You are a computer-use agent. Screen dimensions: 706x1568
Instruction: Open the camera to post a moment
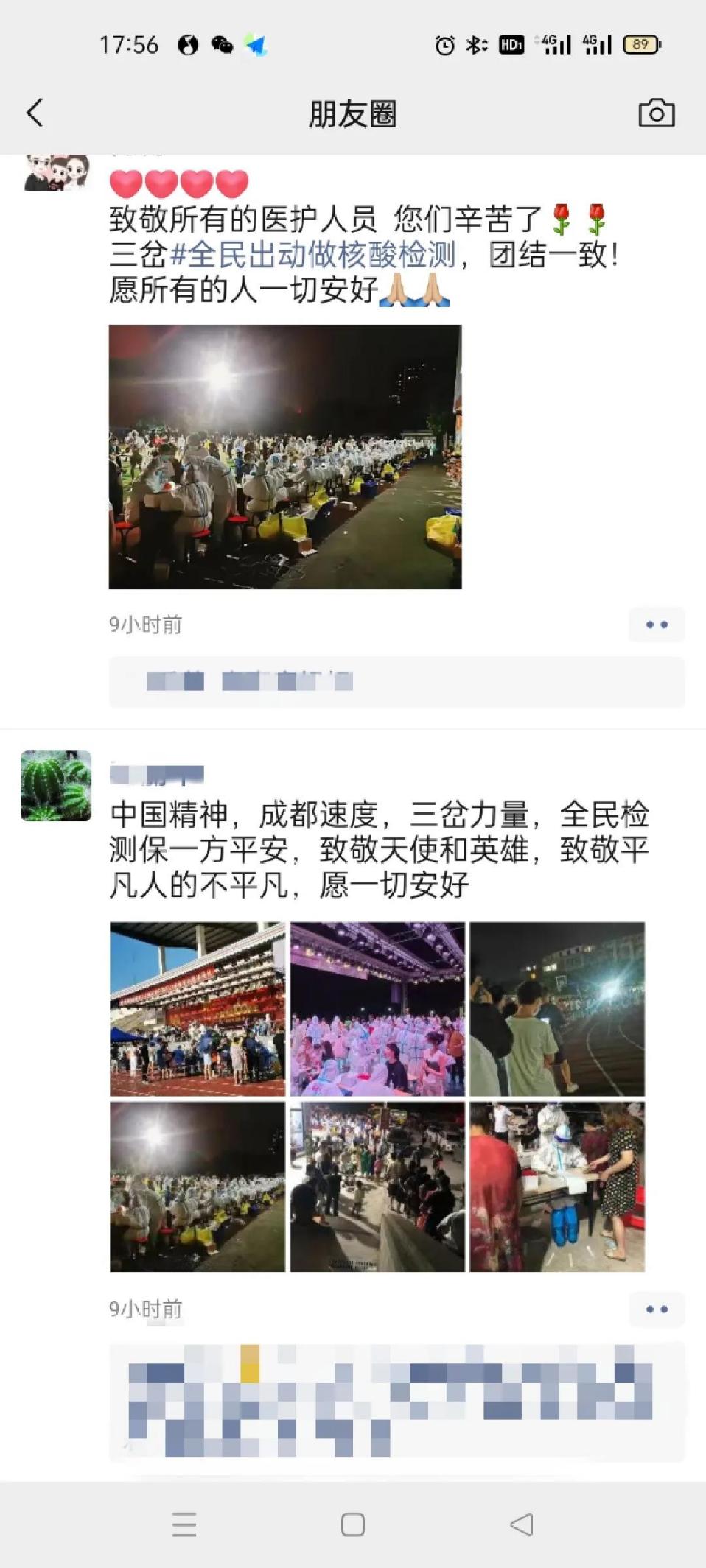coord(656,113)
